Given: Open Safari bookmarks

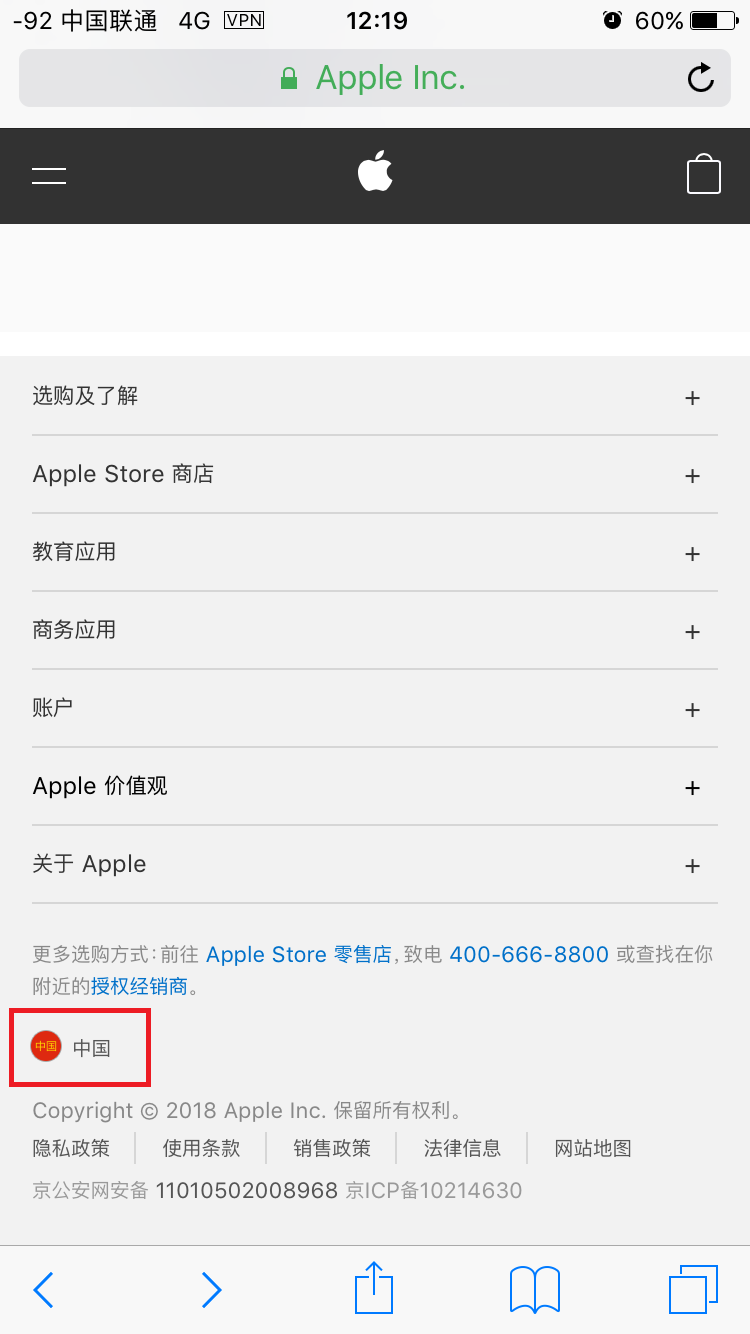Looking at the screenshot, I should click(534, 1289).
